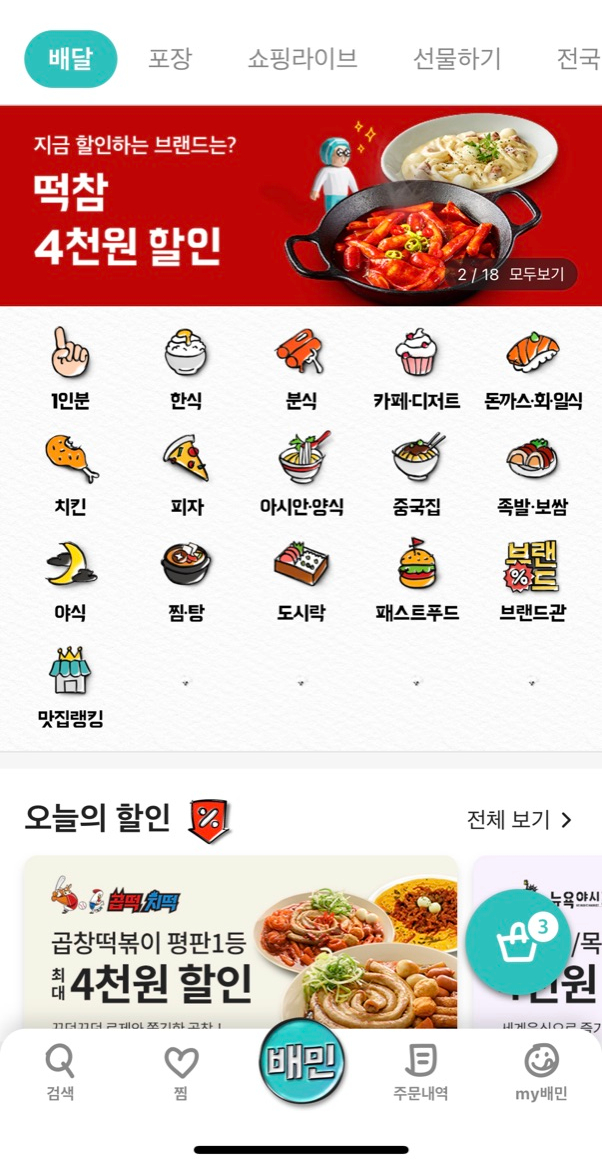Open the 1인분 category
The image size is (602, 1167).
tap(70, 368)
